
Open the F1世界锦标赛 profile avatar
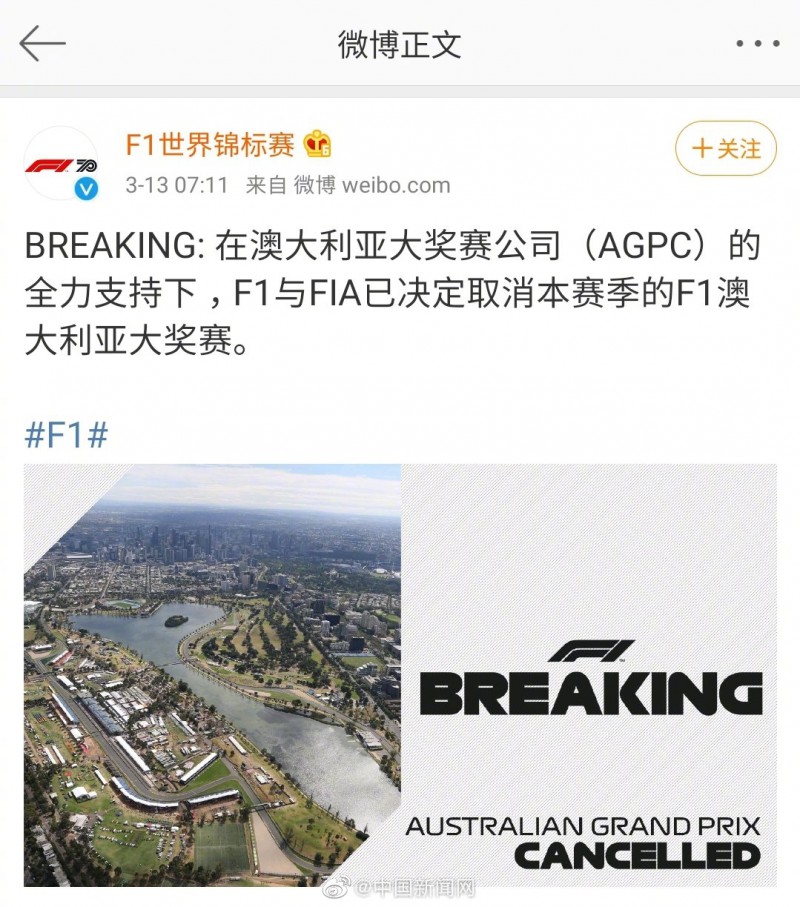(61, 163)
